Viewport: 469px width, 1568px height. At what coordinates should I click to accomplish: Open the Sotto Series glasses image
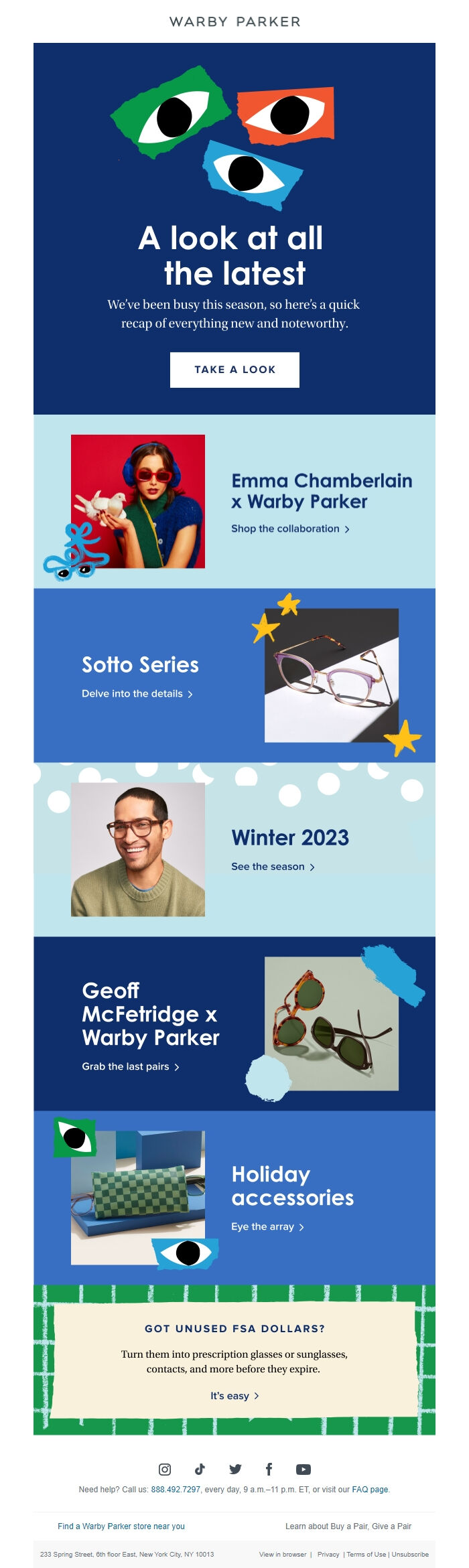coord(331,675)
